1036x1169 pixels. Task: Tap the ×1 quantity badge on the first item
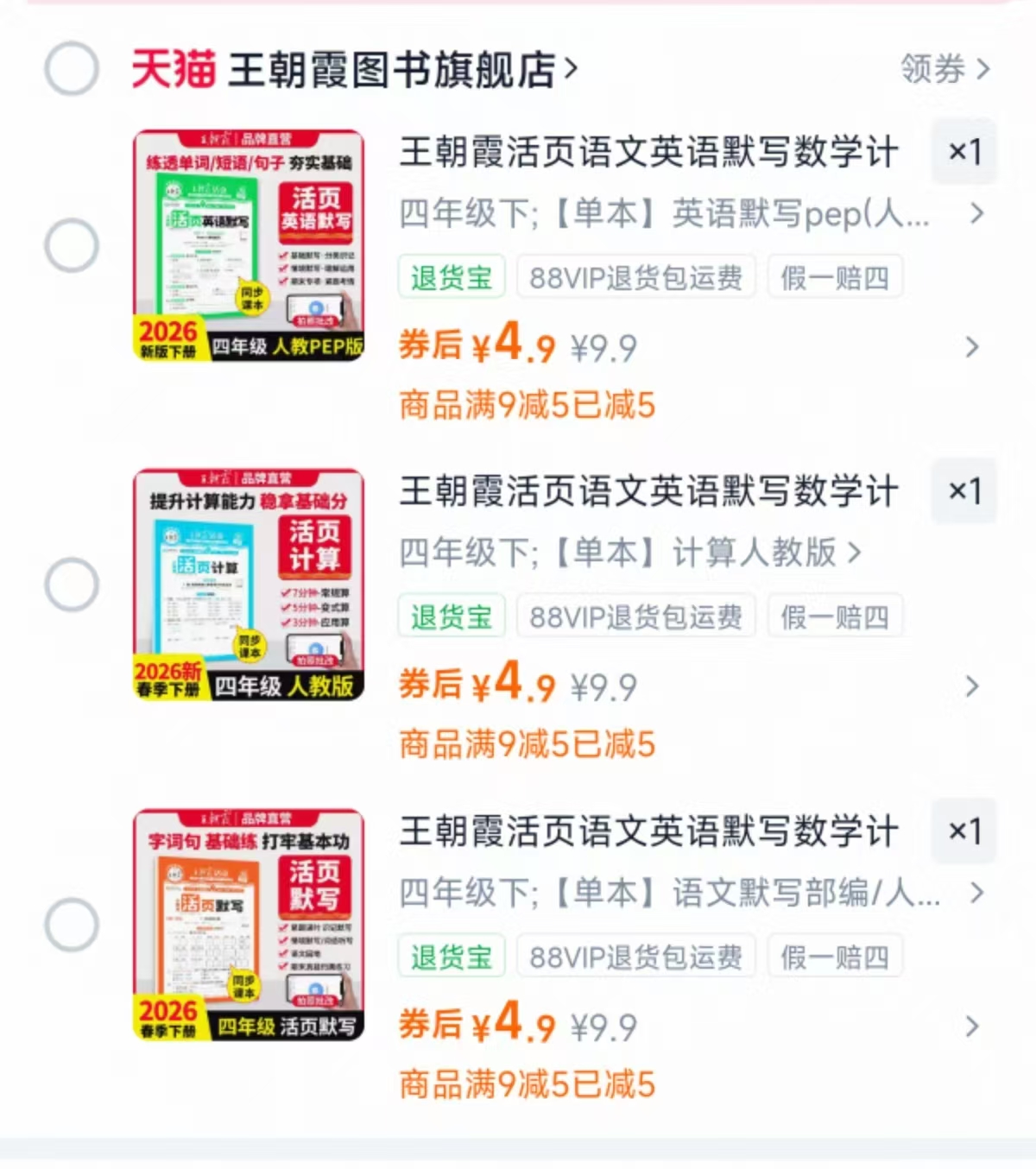pyautogui.click(x=964, y=151)
